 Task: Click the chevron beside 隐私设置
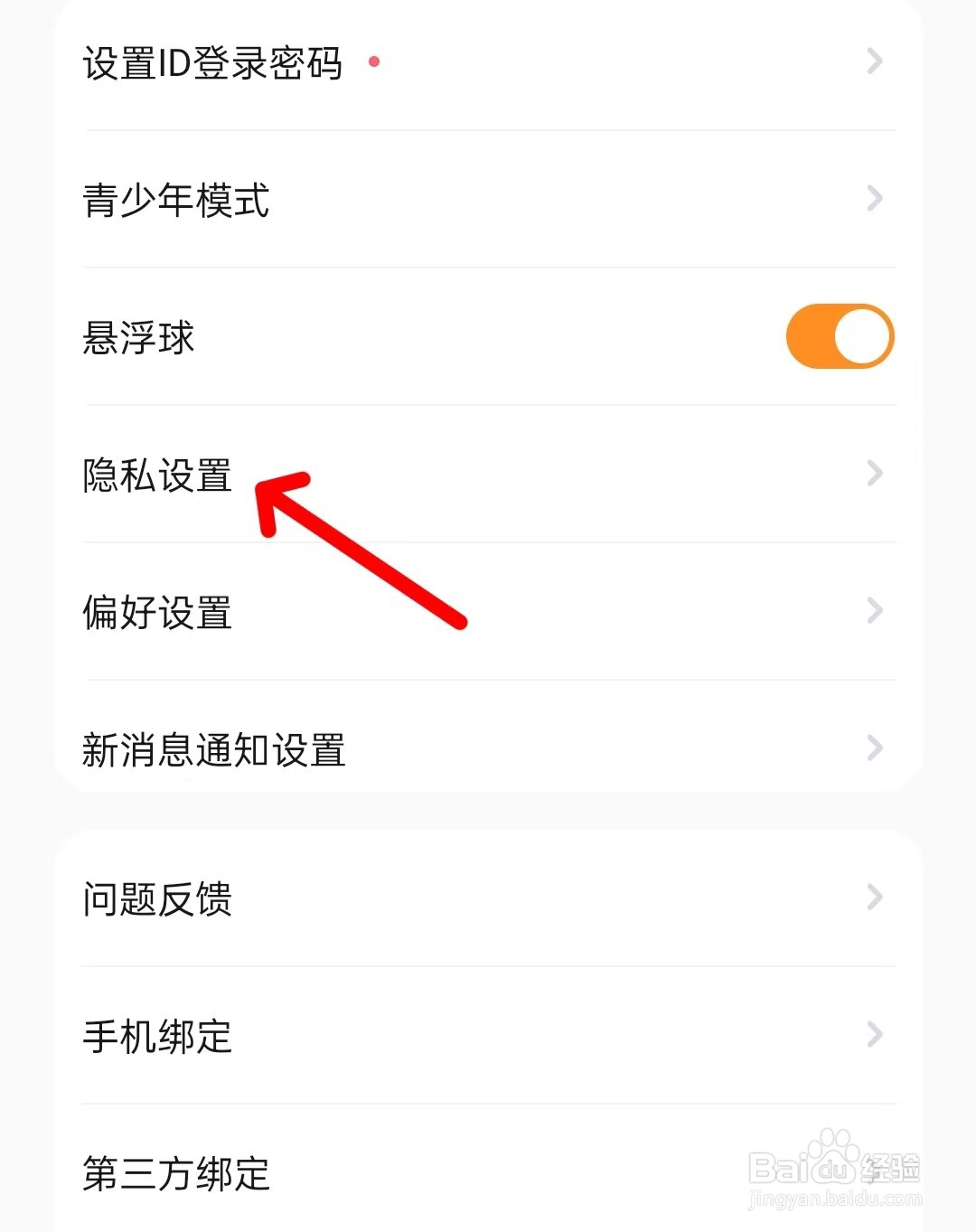(x=873, y=473)
